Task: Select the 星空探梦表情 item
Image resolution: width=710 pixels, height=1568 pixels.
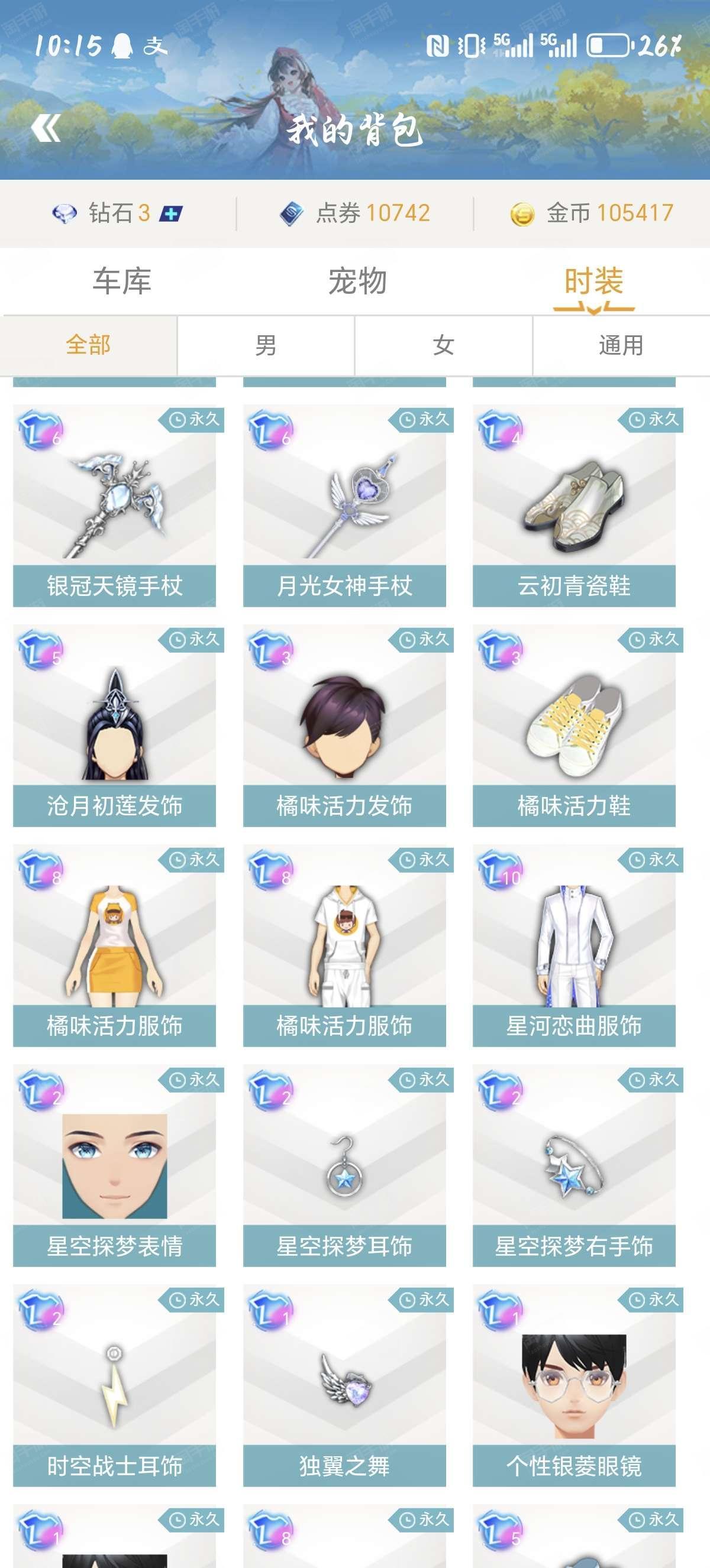Action: pyautogui.click(x=114, y=1165)
